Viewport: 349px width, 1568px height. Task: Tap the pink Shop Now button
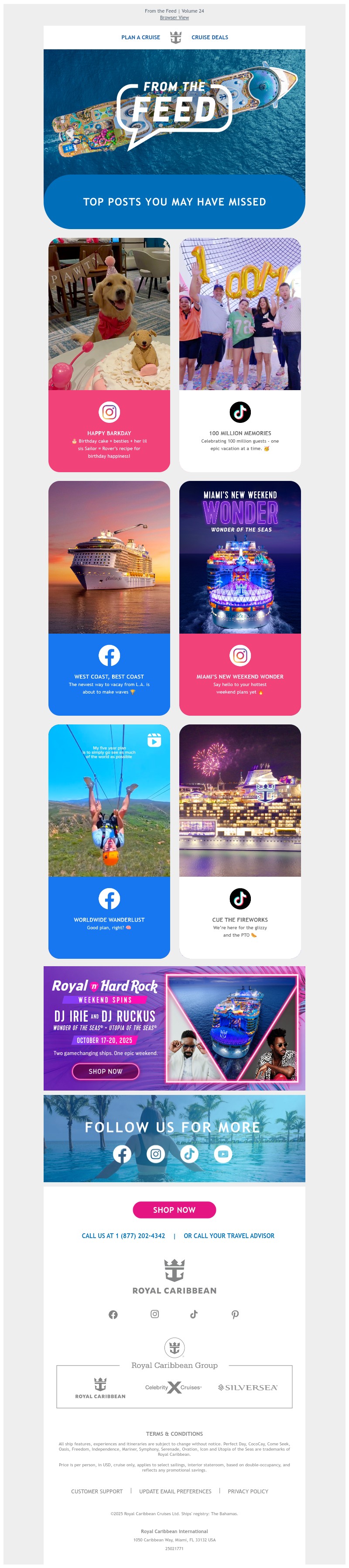[174, 1209]
